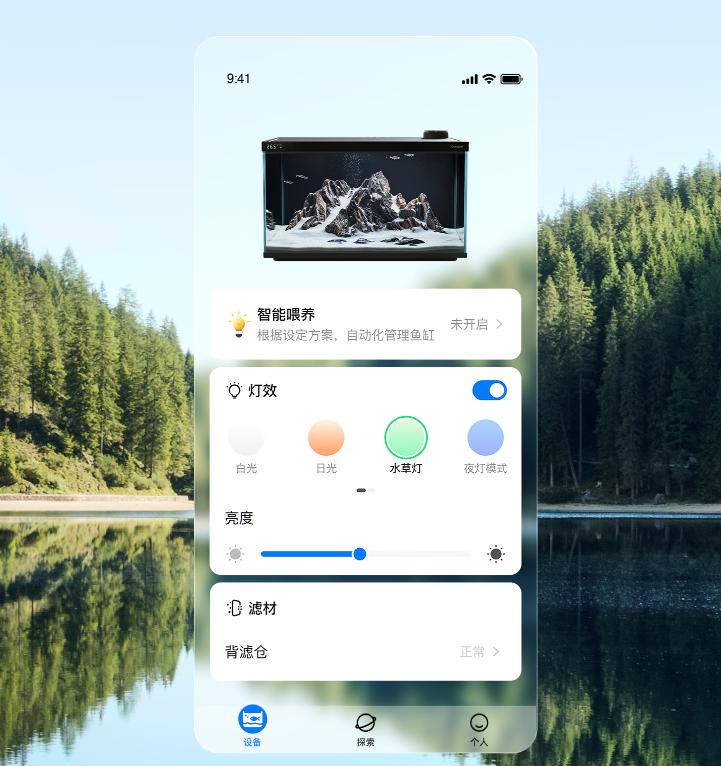This screenshot has width=721, height=766.
Task: Tap the light modes page indicator dots
Action: [x=365, y=490]
